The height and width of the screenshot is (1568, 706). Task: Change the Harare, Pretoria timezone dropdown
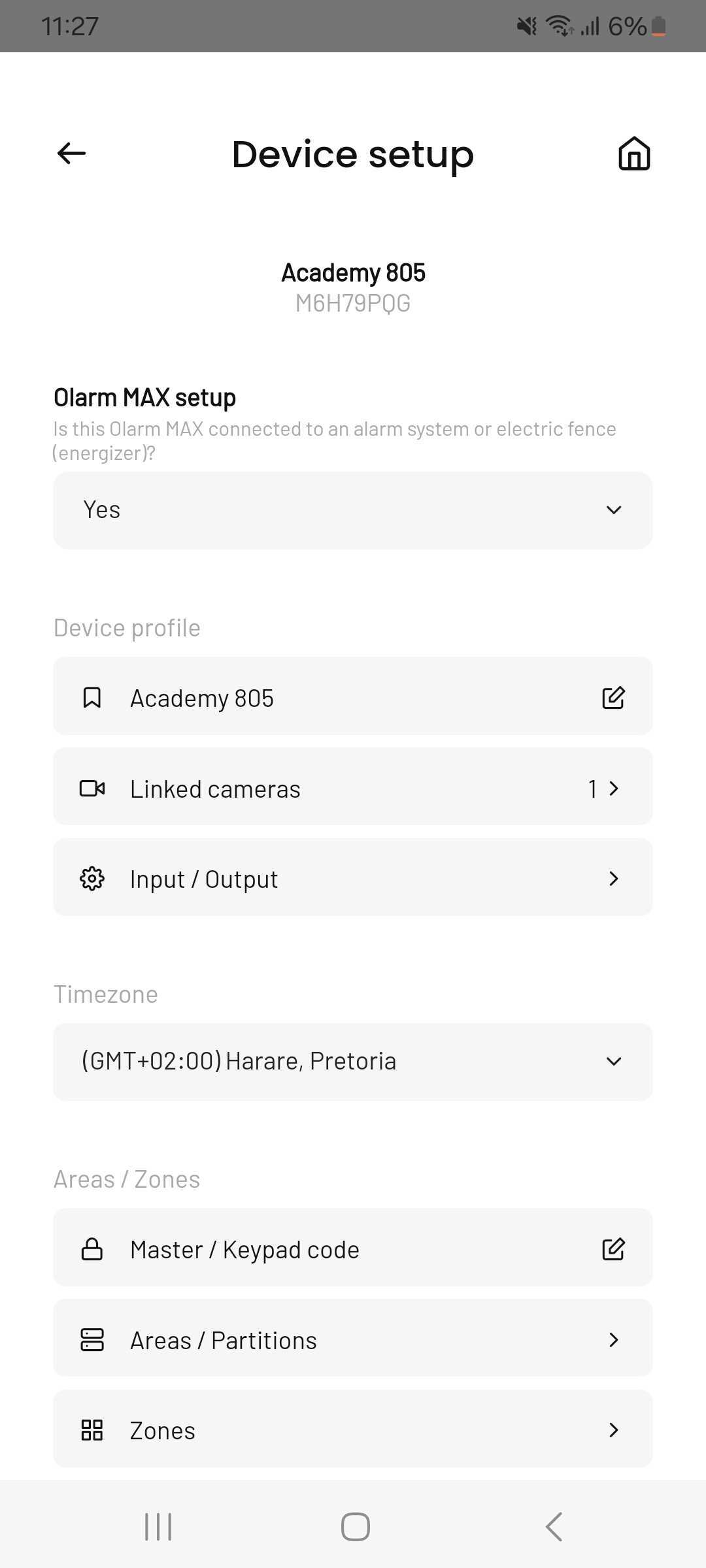tap(353, 1062)
